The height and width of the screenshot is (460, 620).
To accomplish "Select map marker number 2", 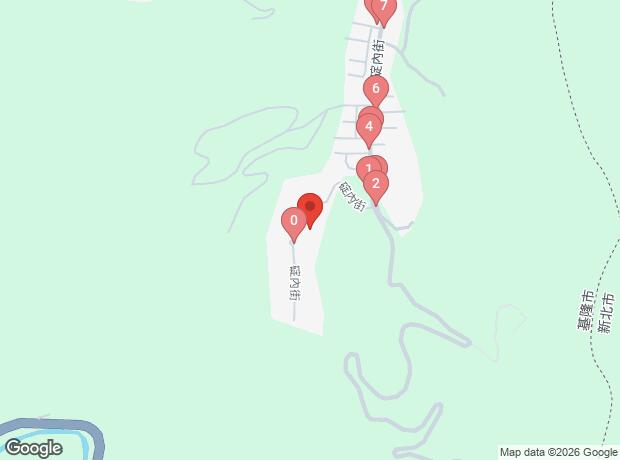I will [x=376, y=184].
